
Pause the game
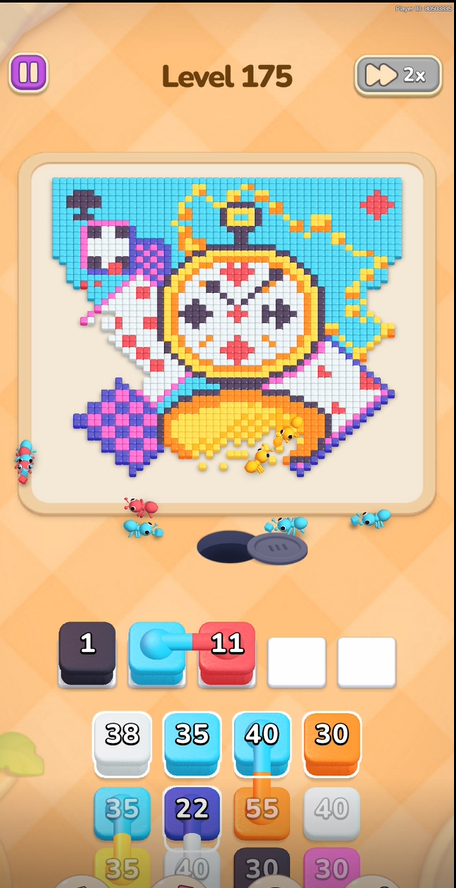point(28,72)
